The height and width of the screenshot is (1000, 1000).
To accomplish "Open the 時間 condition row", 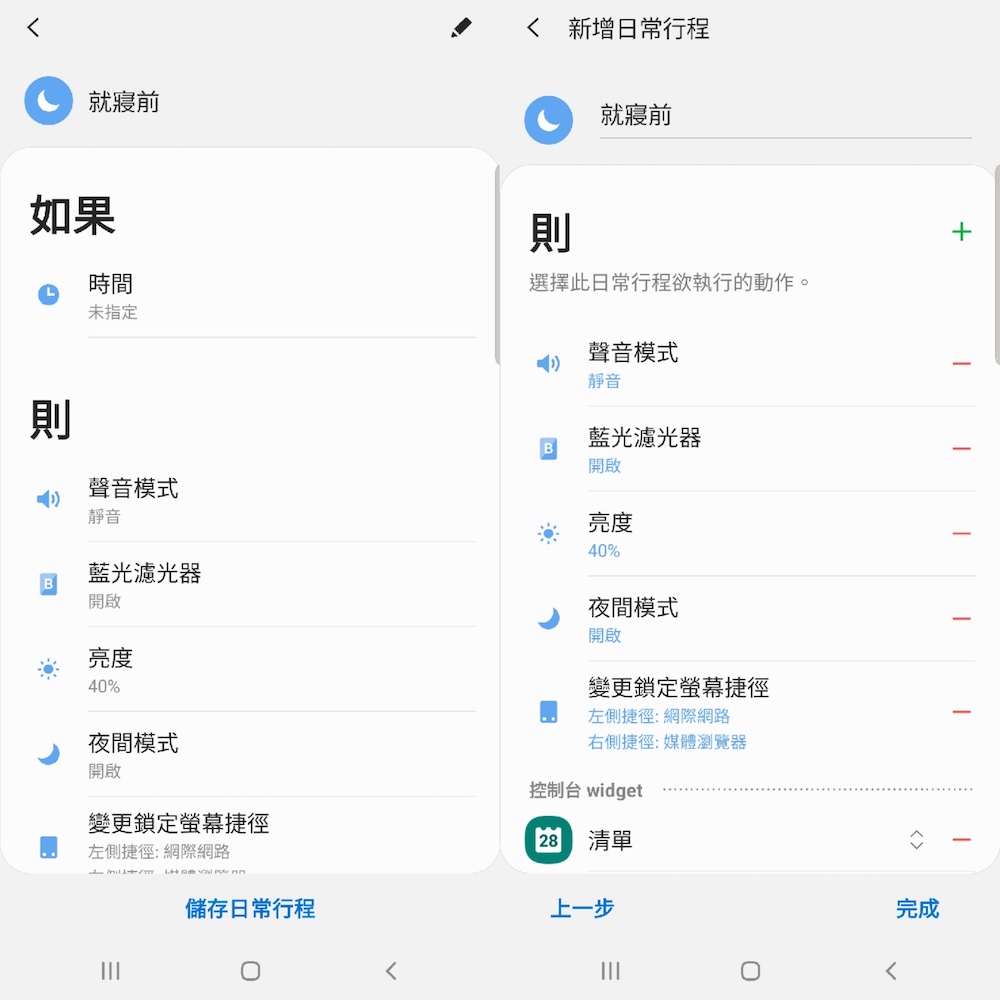I will (250, 297).
